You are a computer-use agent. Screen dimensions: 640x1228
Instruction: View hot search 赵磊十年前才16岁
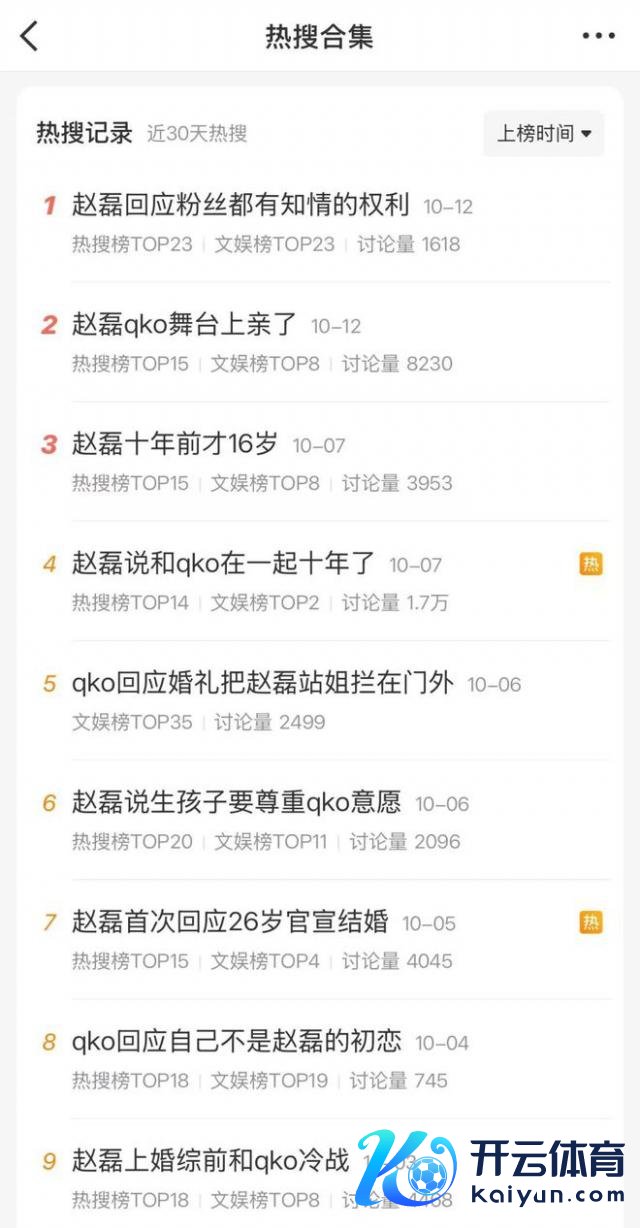click(175, 444)
